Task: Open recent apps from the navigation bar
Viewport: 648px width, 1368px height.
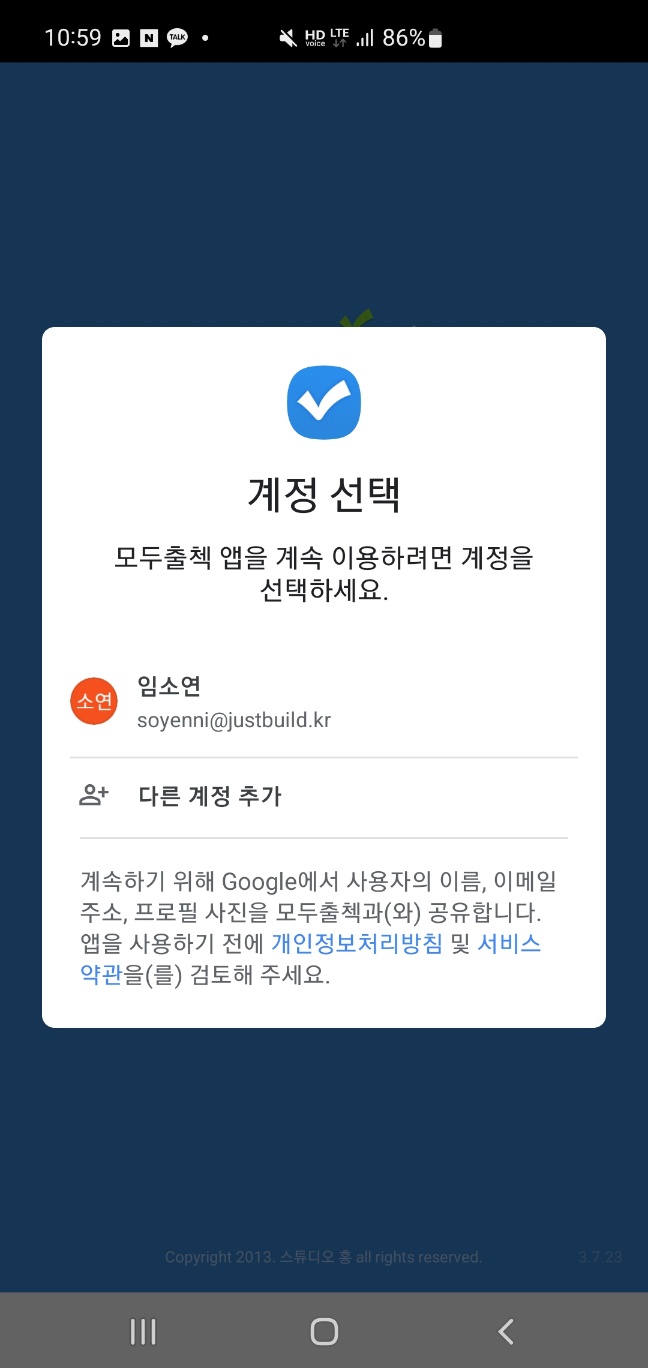Action: click(143, 1331)
